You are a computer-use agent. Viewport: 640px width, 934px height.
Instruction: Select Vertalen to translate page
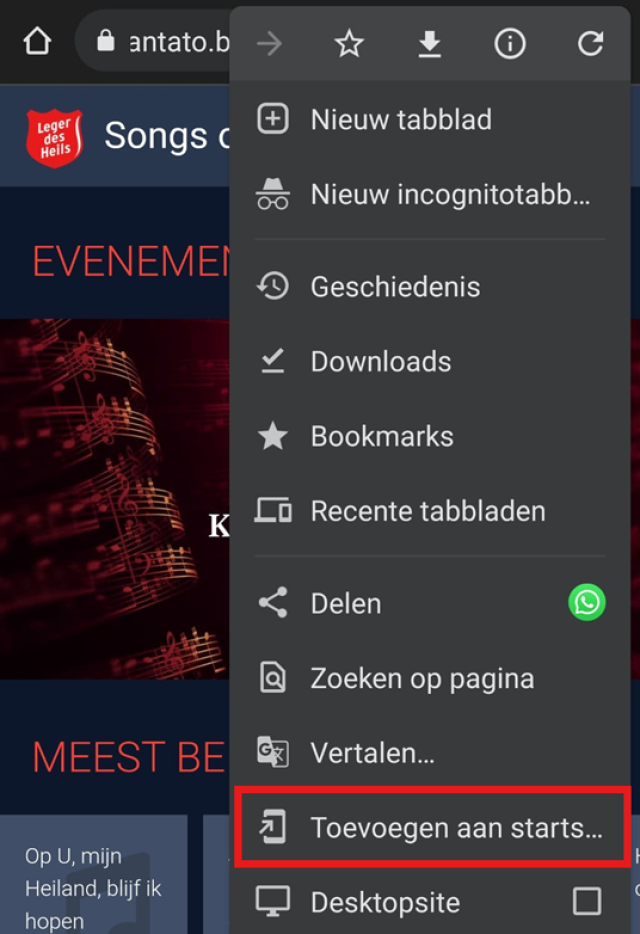tap(372, 753)
